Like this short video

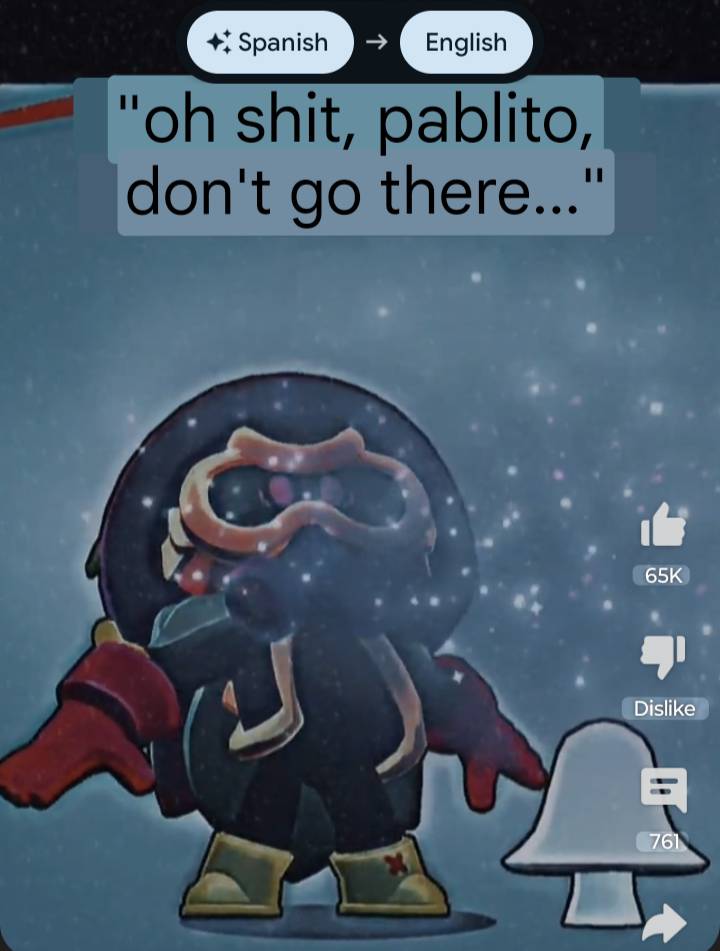(662, 526)
